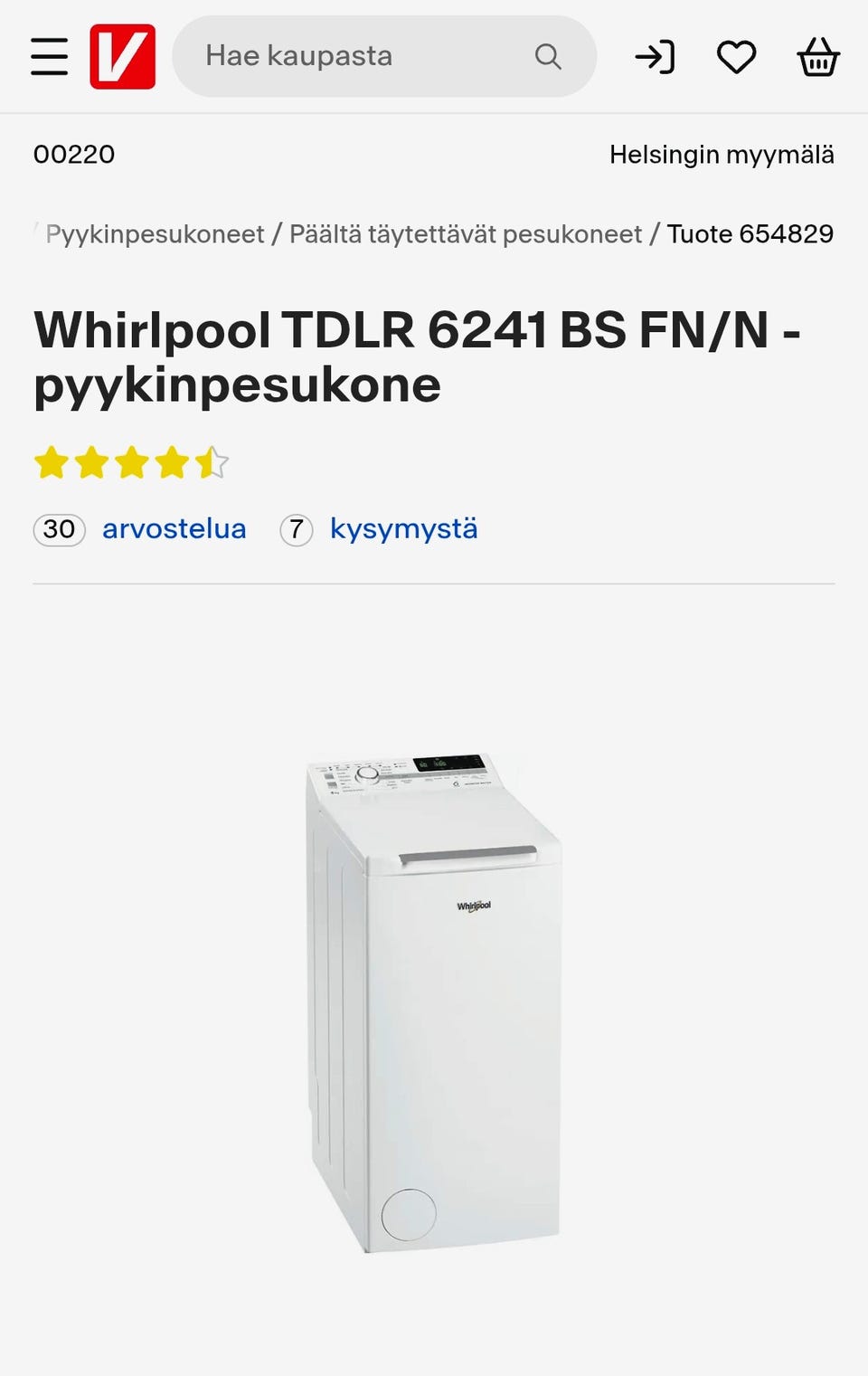Go to Verkkokauppa home via logo

[x=122, y=56]
